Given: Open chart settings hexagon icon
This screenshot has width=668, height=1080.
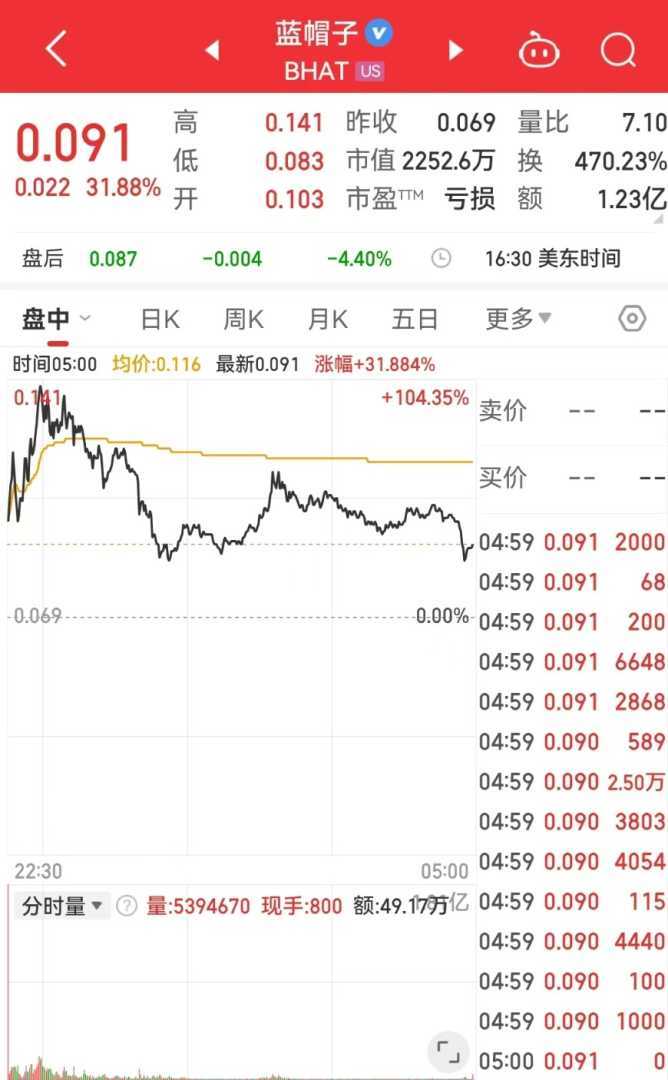Looking at the screenshot, I should 632,319.
